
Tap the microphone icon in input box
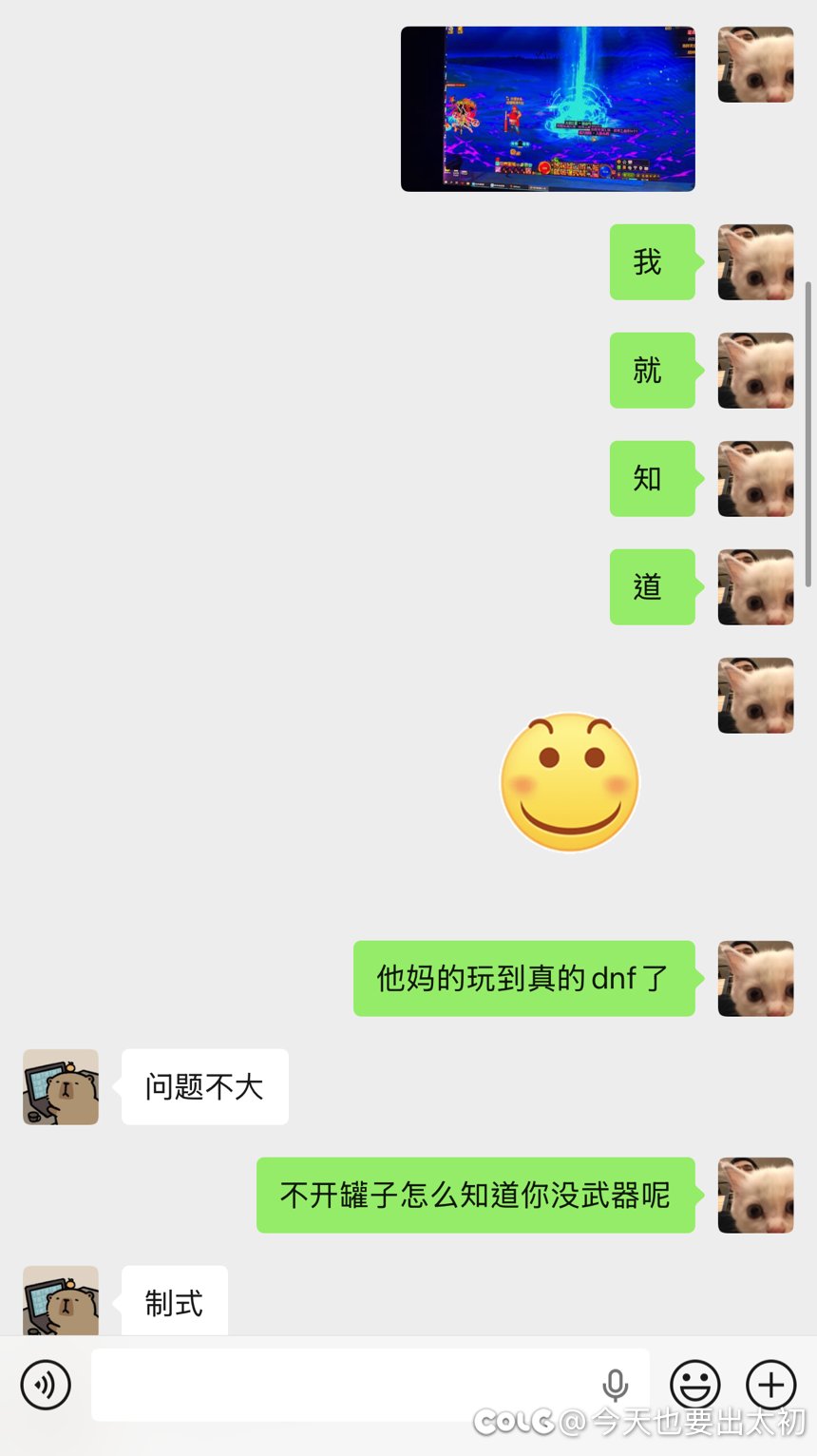616,1385
